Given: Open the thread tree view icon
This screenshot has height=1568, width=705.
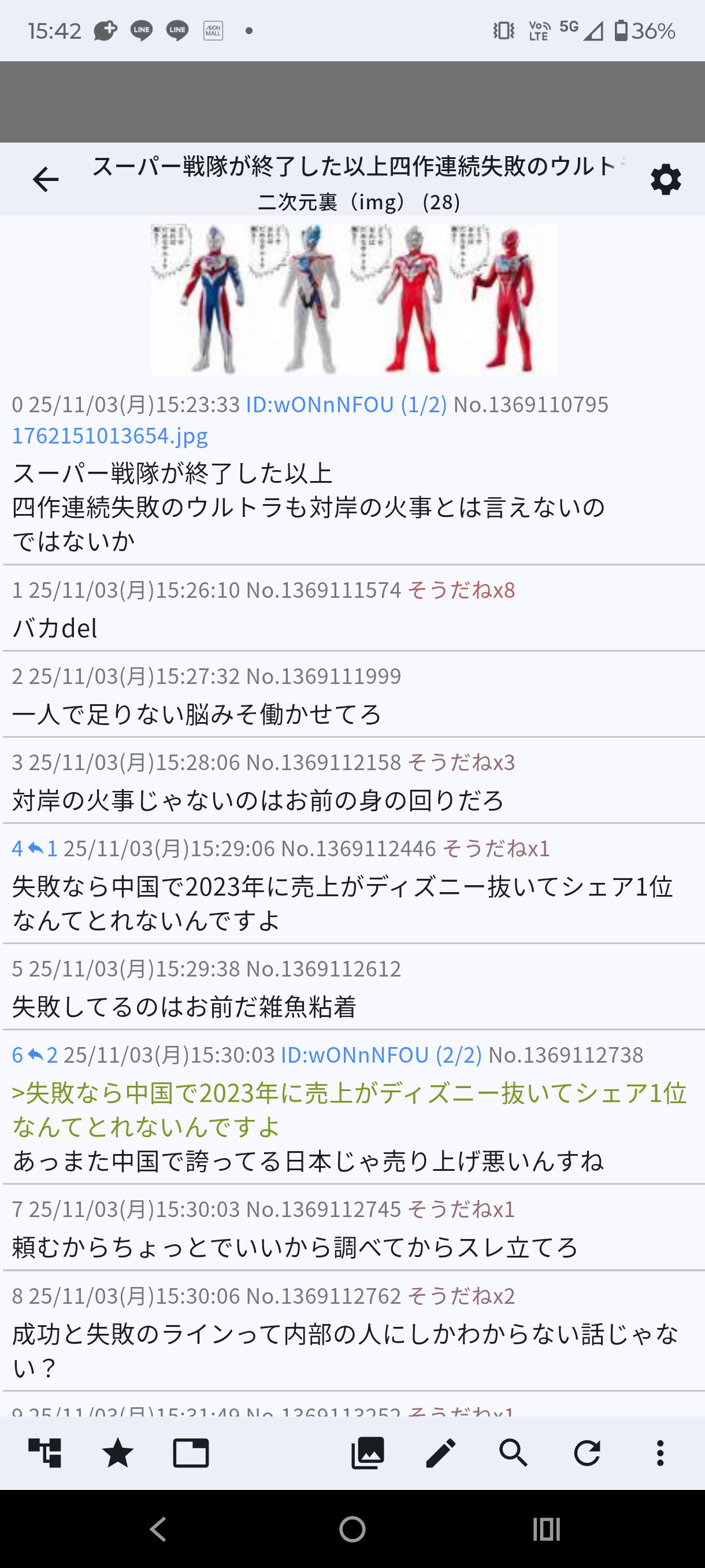Looking at the screenshot, I should click(45, 1454).
